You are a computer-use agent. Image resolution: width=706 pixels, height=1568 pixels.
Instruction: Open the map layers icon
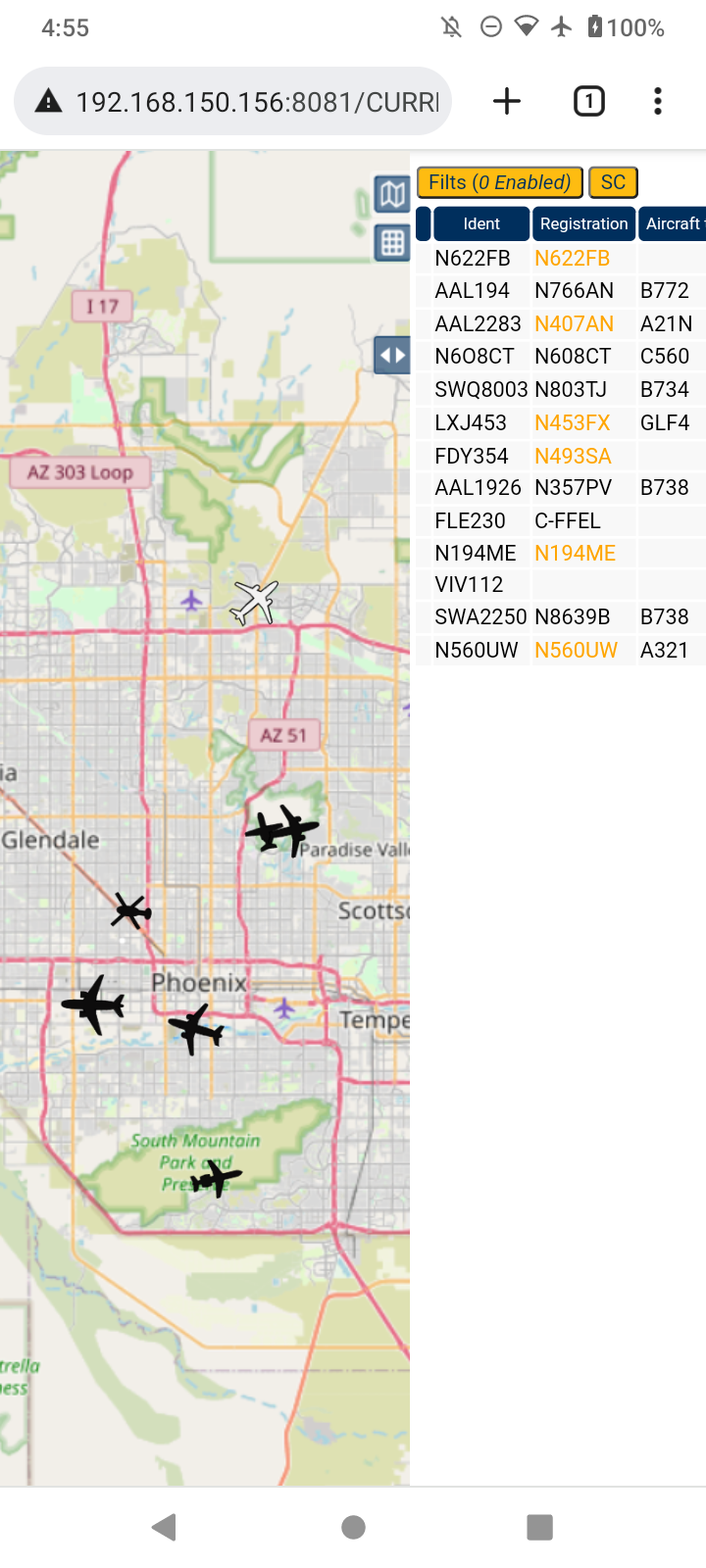pos(392,195)
